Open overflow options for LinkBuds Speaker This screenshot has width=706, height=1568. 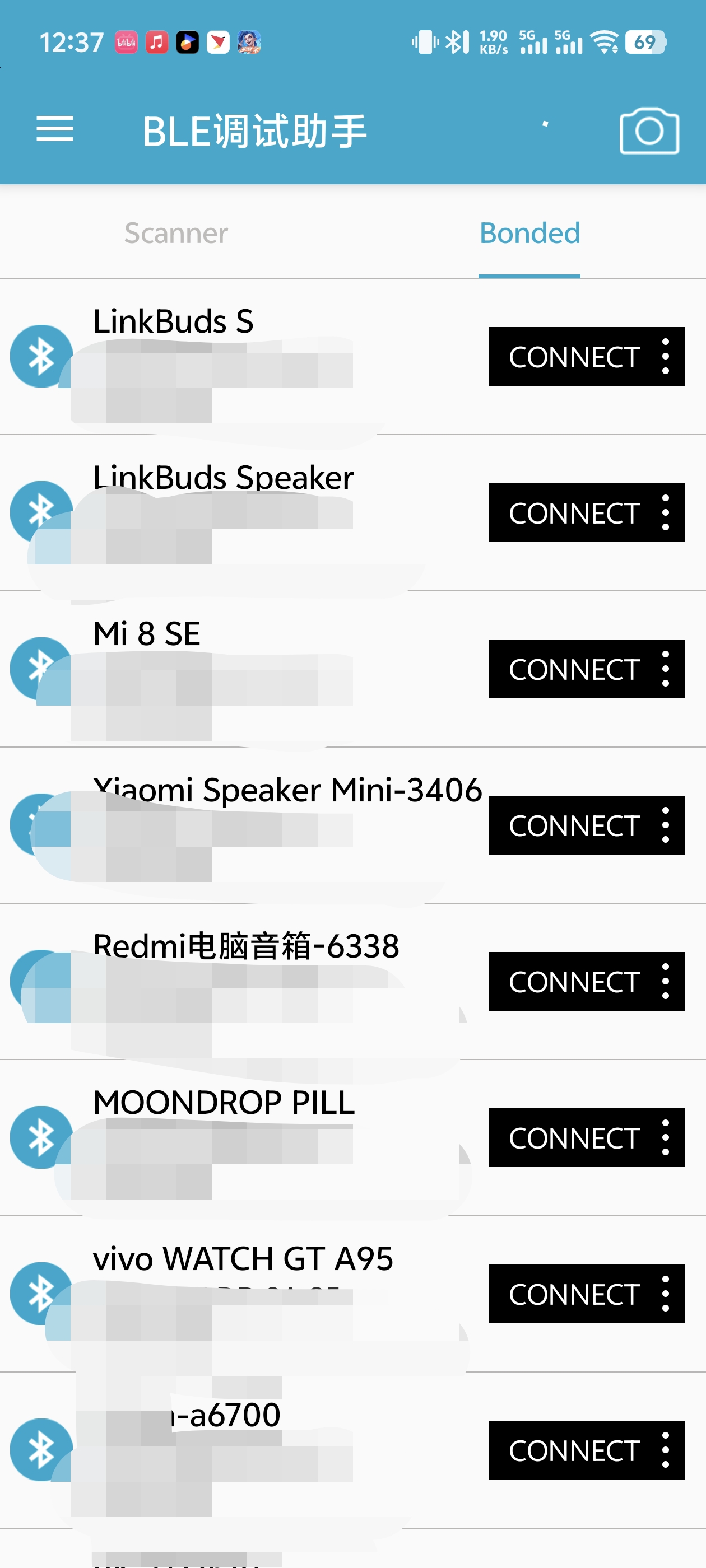click(x=665, y=513)
